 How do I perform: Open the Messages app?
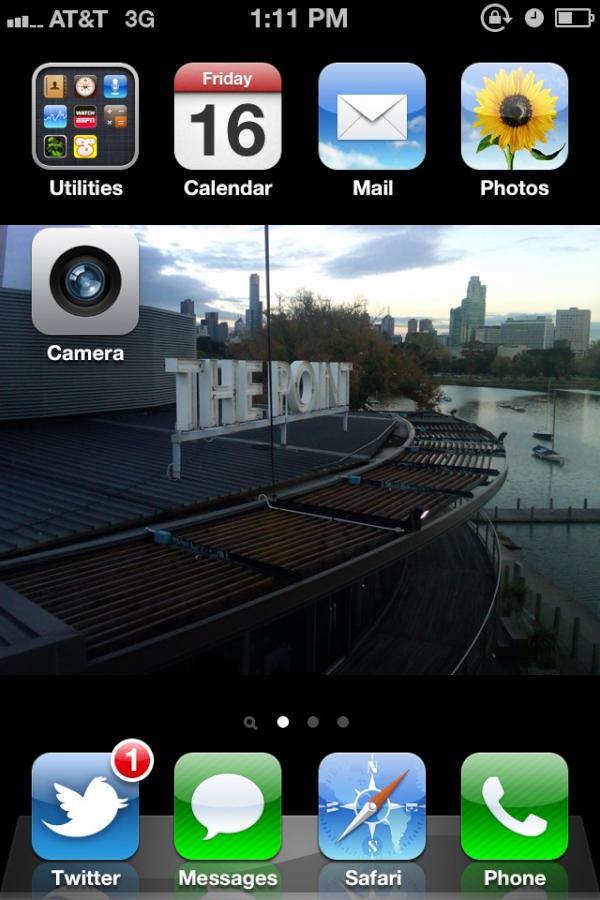click(x=228, y=807)
